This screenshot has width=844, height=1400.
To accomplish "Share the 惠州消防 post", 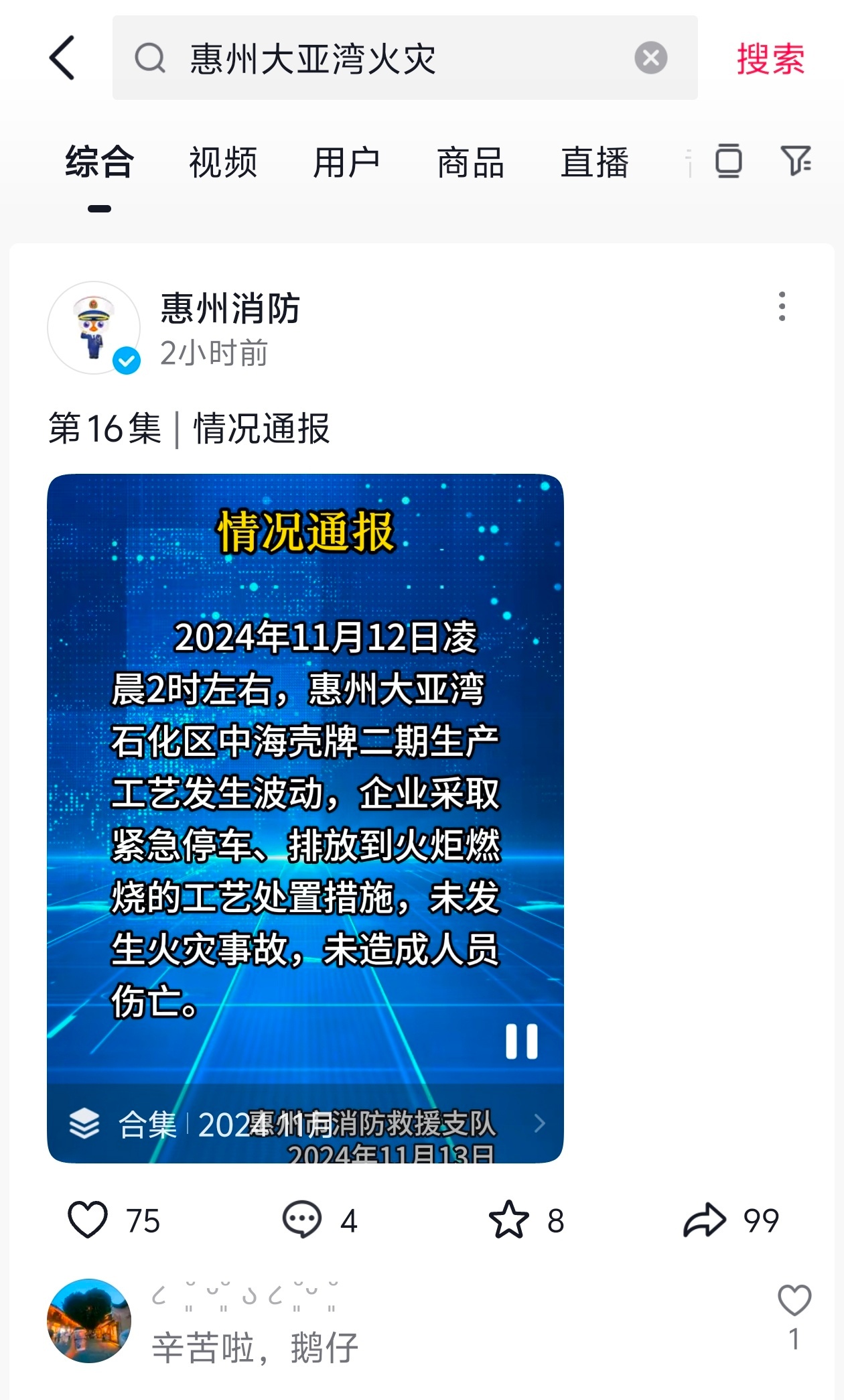I will (x=705, y=1220).
